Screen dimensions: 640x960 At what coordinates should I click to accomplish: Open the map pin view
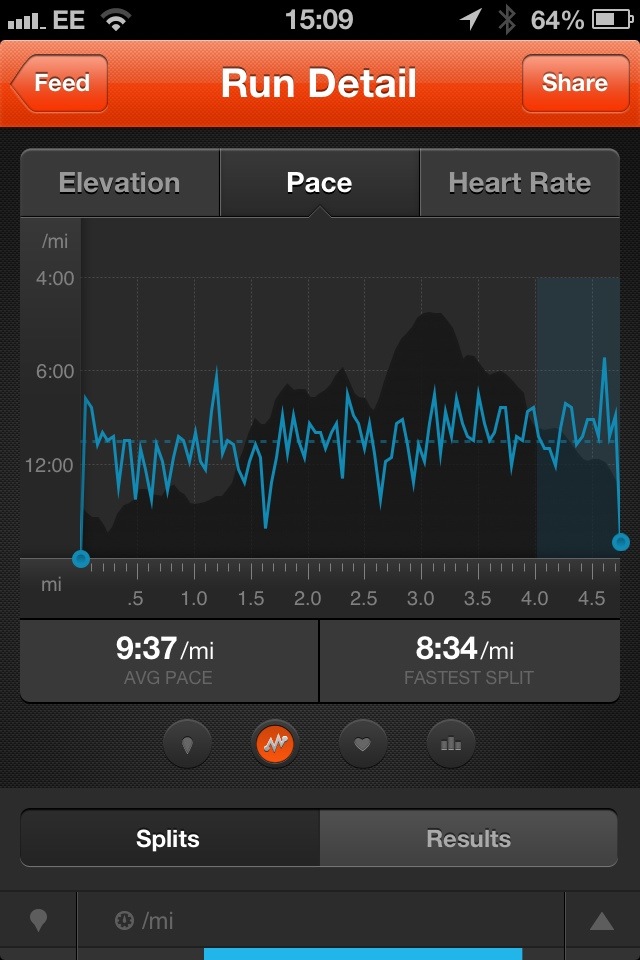[187, 744]
